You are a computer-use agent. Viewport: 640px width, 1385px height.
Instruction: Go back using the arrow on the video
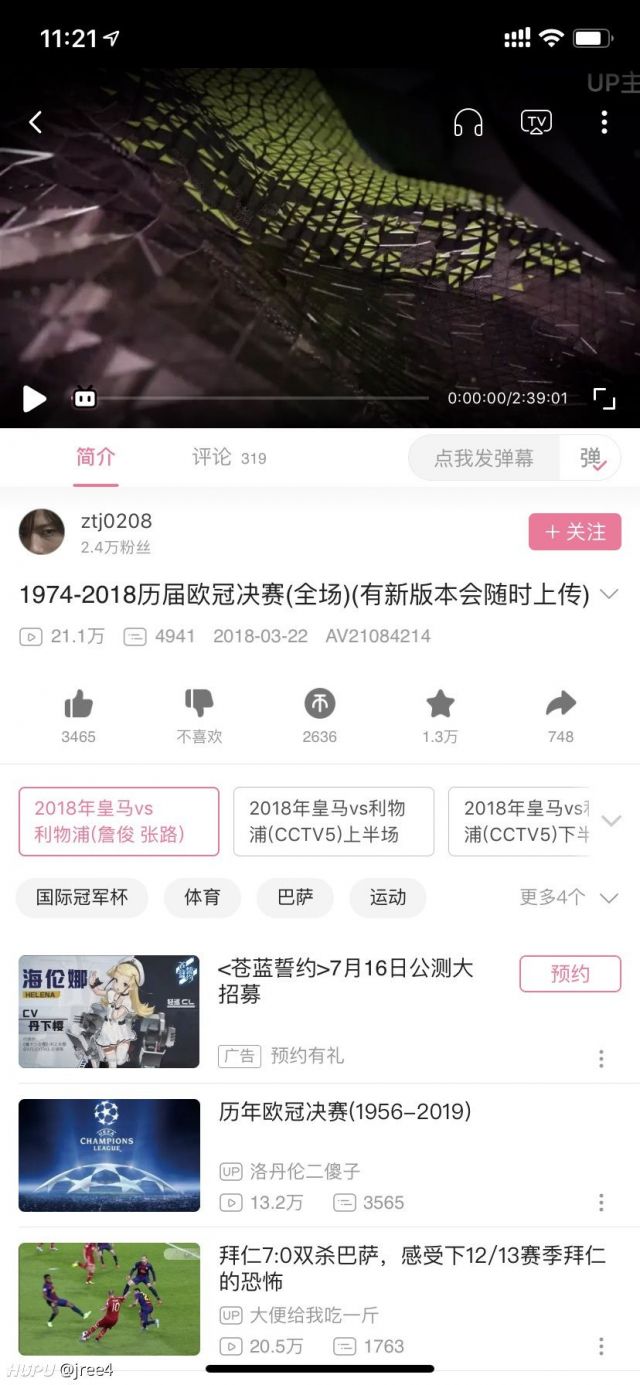[x=35, y=122]
